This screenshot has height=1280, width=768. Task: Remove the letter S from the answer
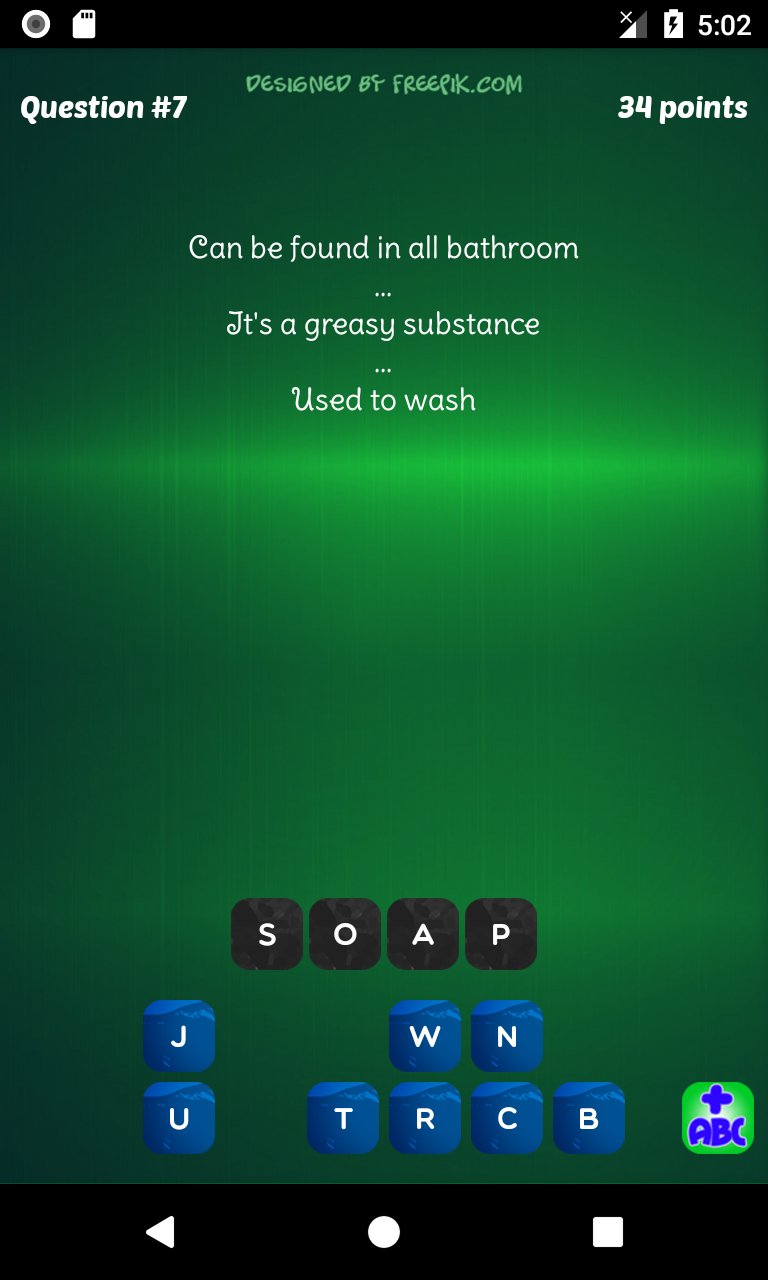point(267,934)
